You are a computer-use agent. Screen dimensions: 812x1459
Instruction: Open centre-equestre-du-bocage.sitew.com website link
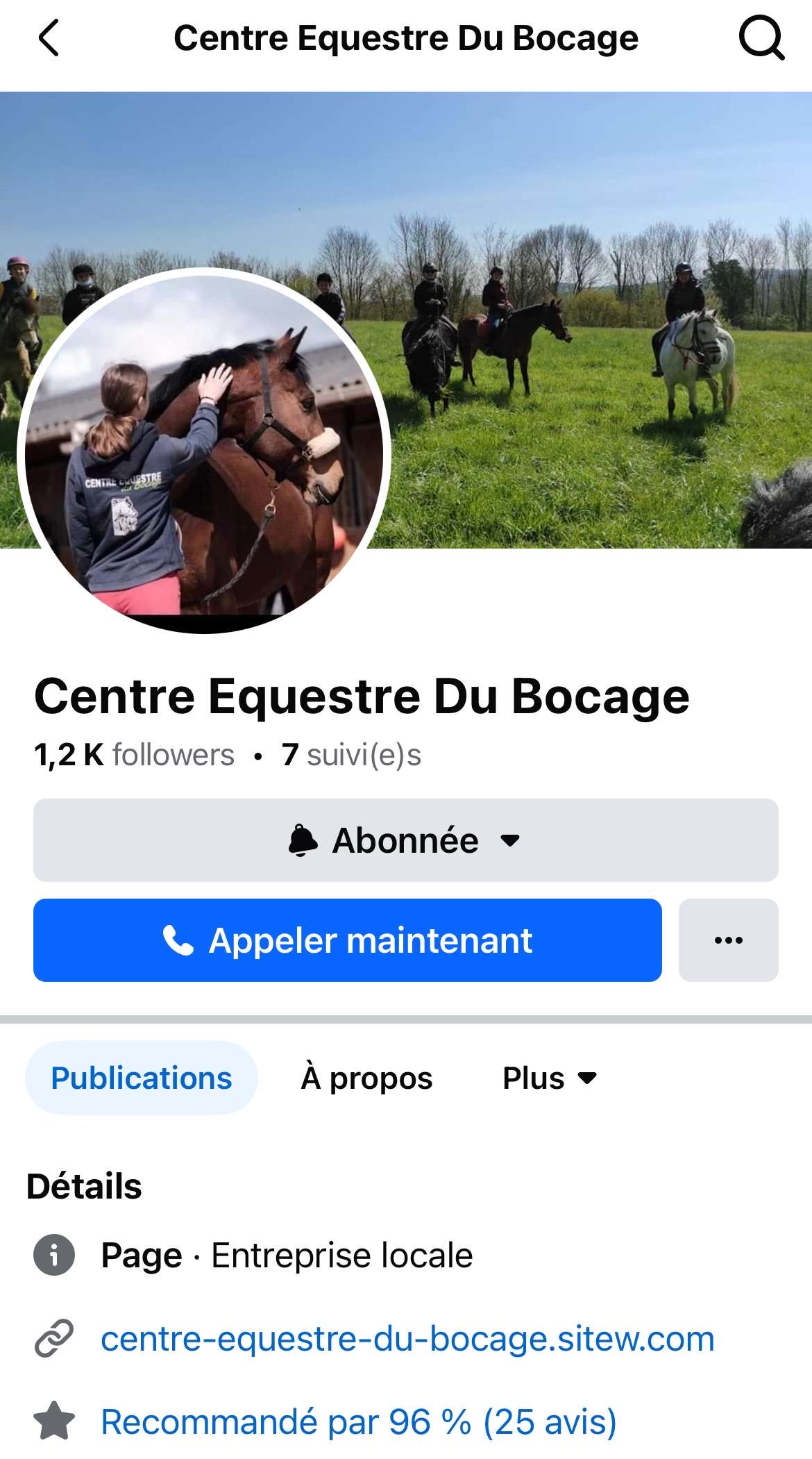[407, 1339]
